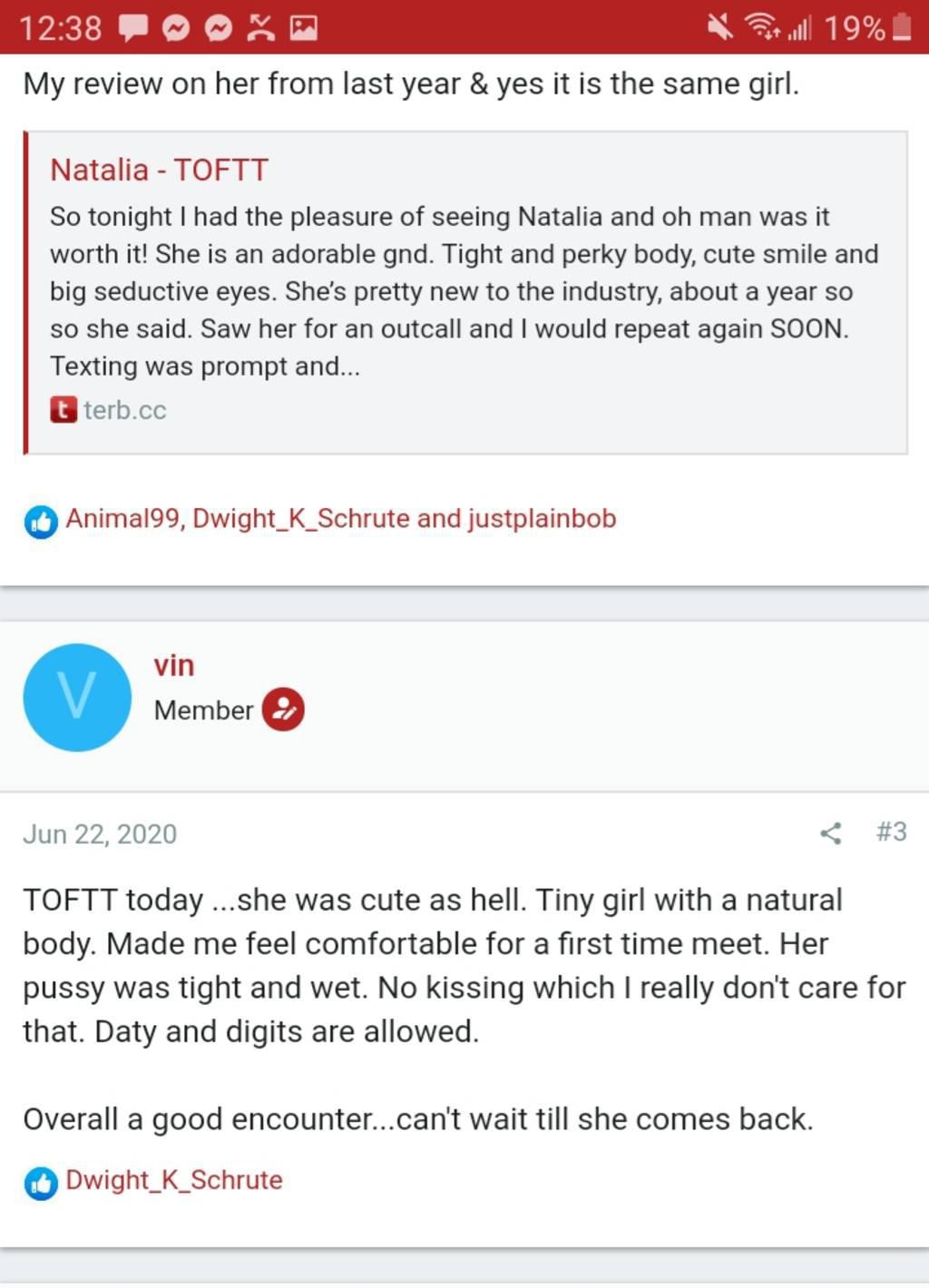This screenshot has width=929, height=1288.
Task: Open Dwight_K_Schrute under vin's post
Action: [x=173, y=1180]
